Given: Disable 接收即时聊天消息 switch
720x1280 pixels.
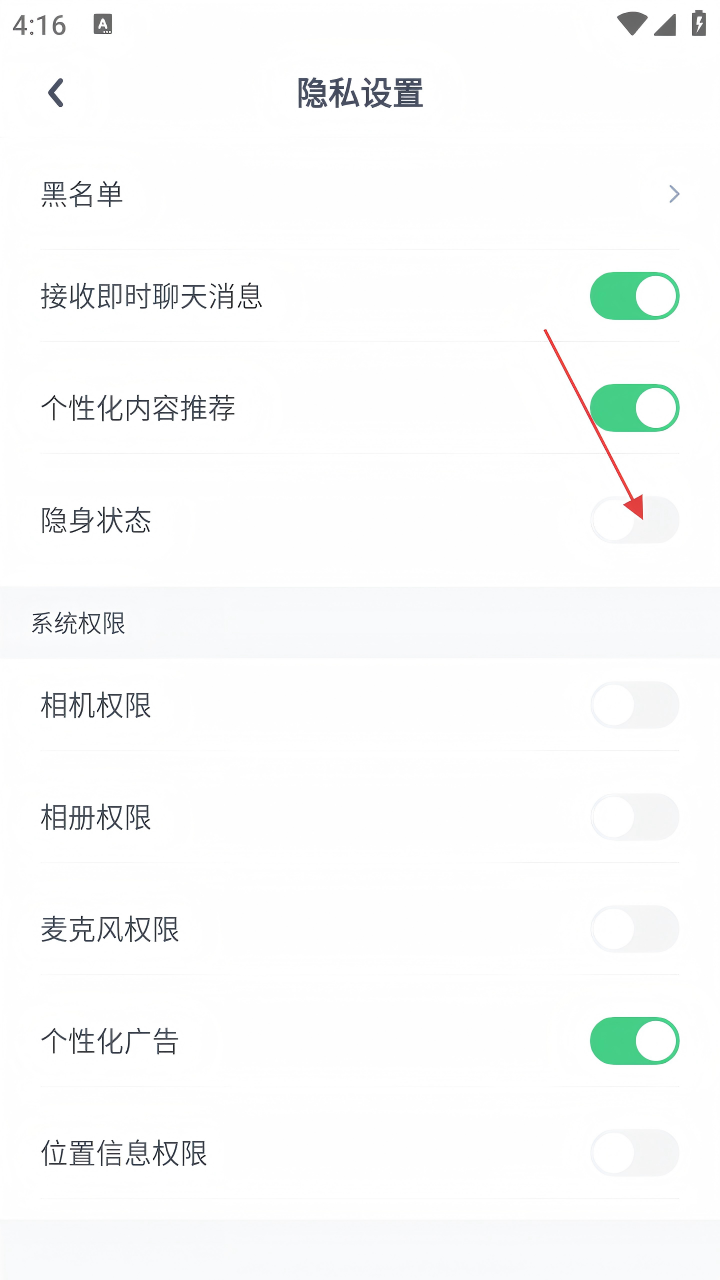Looking at the screenshot, I should pos(634,296).
